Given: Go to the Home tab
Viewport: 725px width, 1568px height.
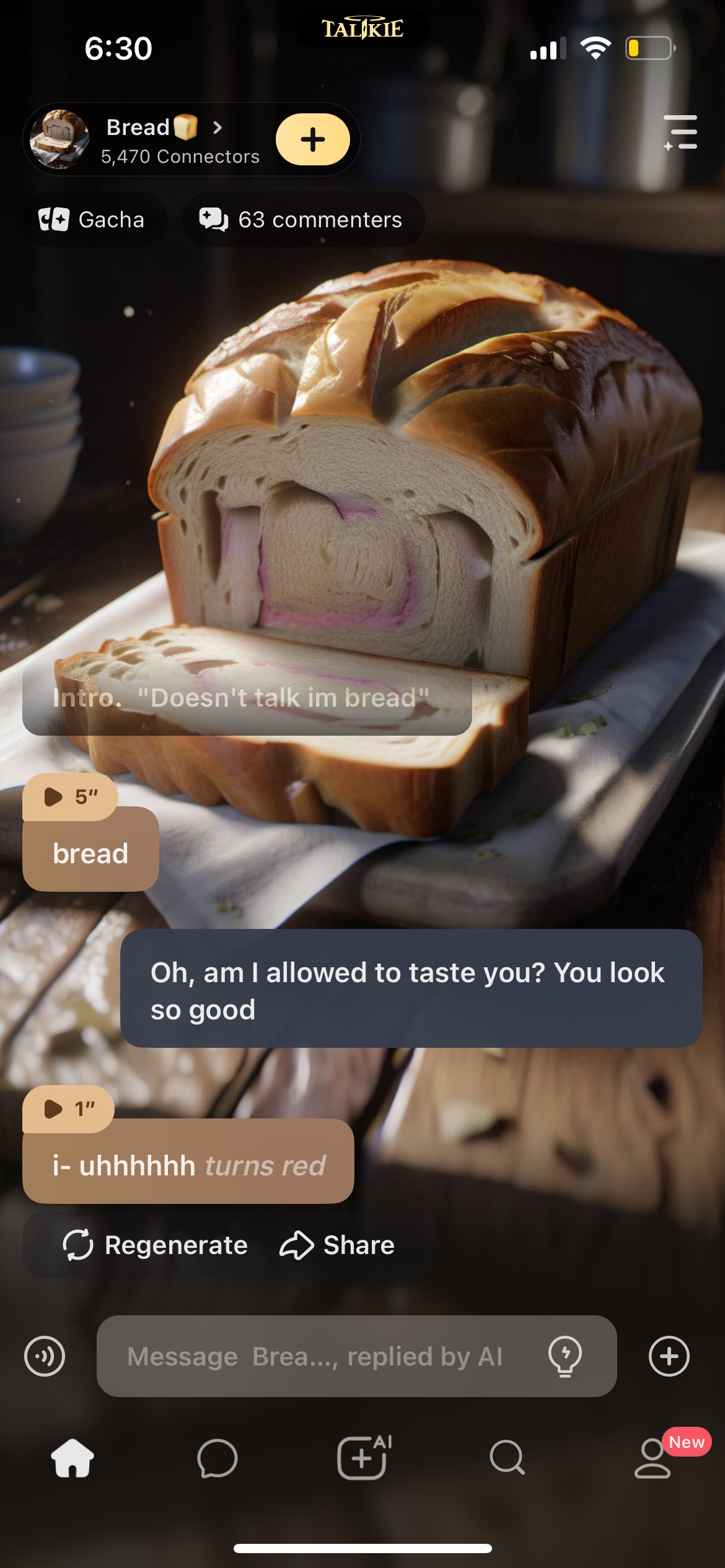Looking at the screenshot, I should 72,1458.
